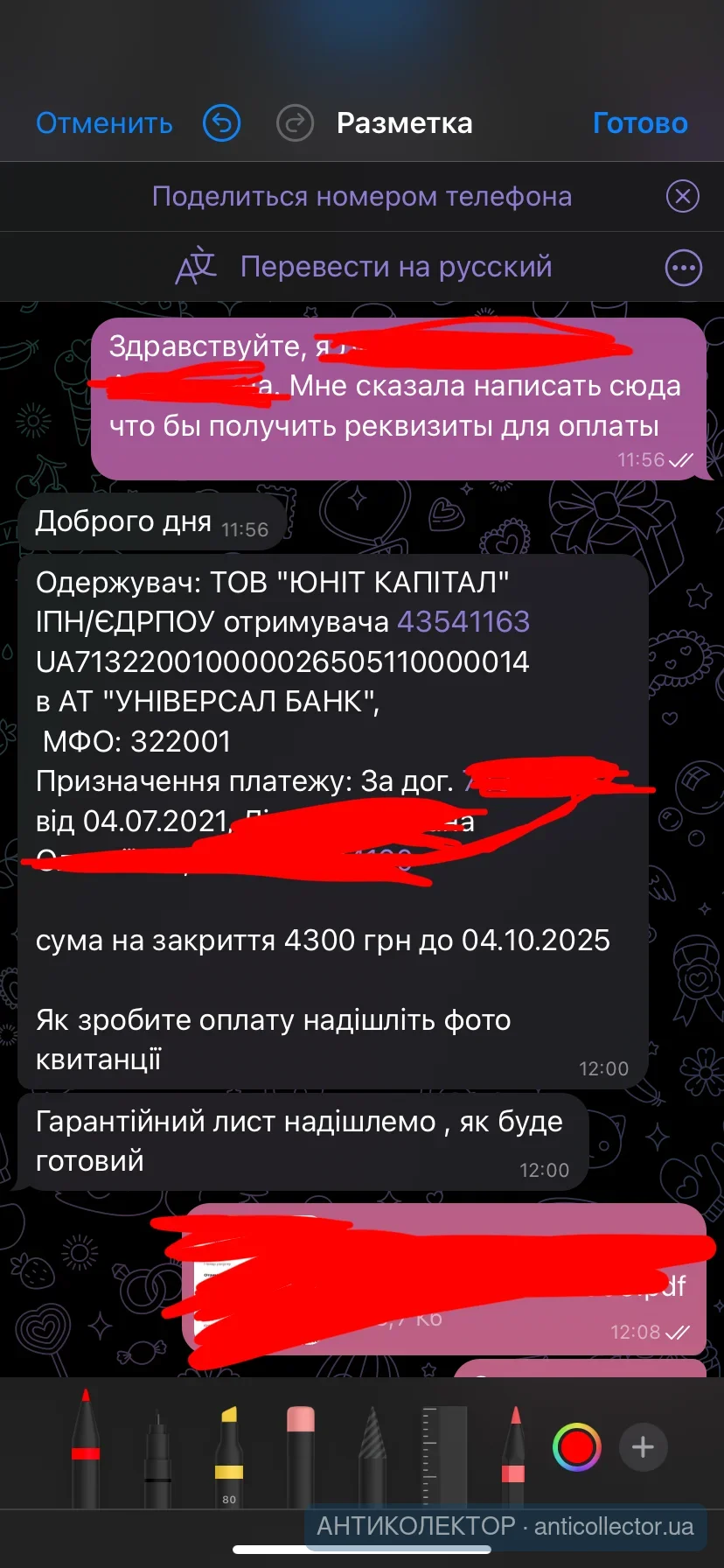Undo the last markup stroke
Viewport: 724px width, 1568px height.
(221, 123)
